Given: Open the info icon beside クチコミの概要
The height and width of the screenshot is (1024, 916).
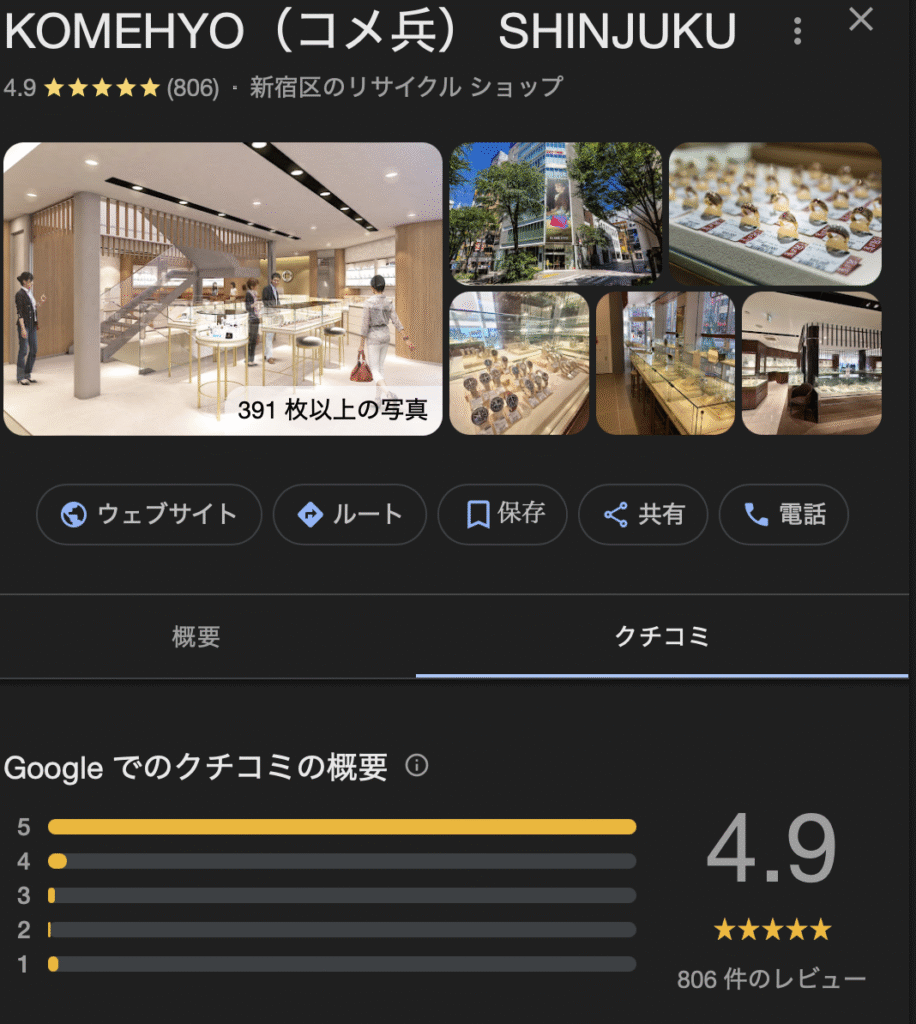Looking at the screenshot, I should (417, 766).
